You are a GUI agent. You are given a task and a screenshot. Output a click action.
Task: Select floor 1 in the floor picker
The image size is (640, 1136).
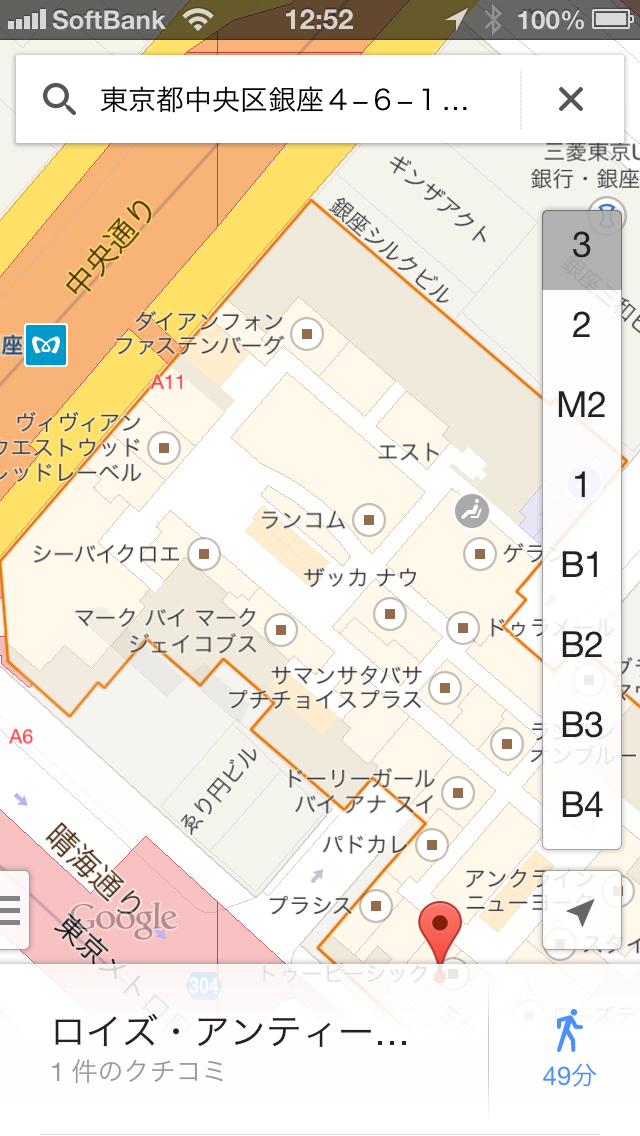[x=581, y=485]
